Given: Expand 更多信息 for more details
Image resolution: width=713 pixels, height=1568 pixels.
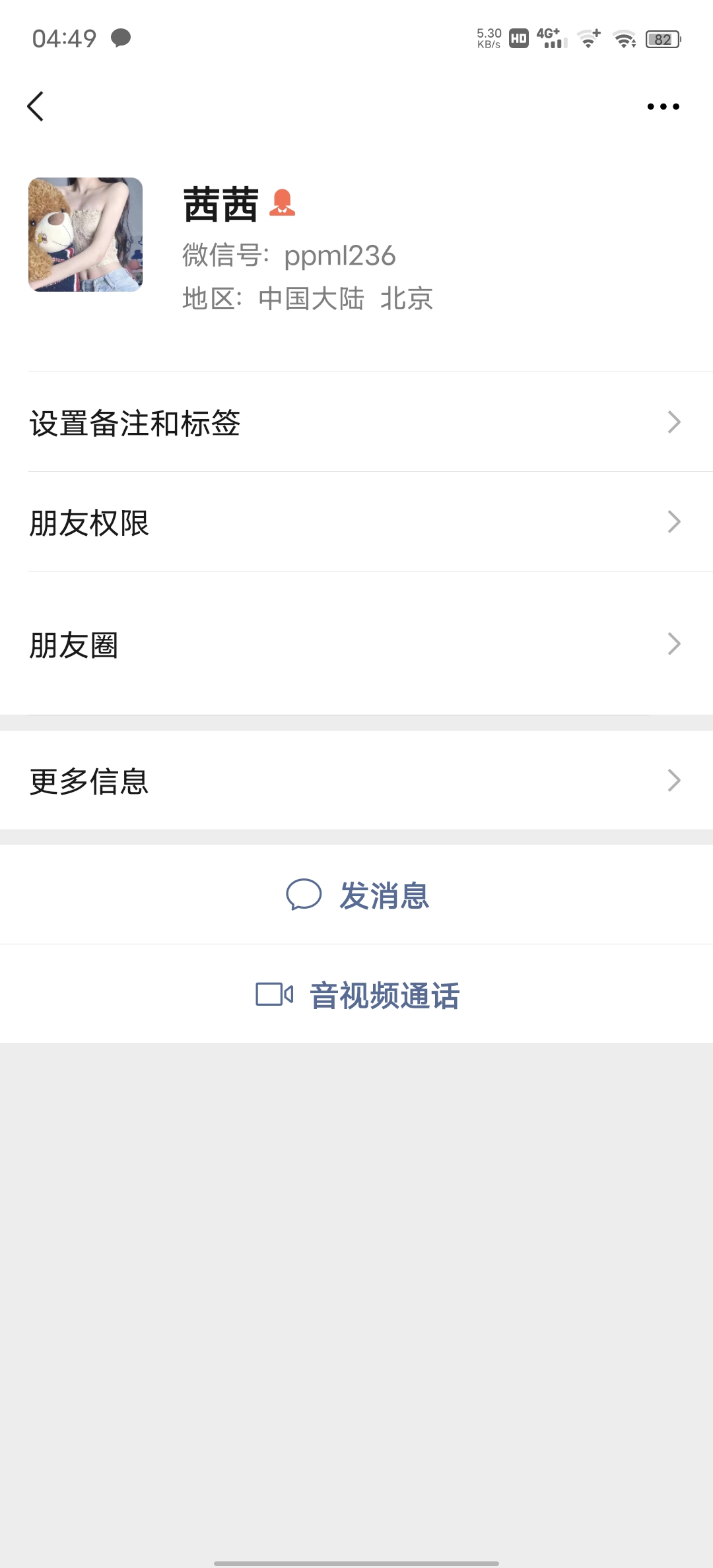Looking at the screenshot, I should [356, 782].
